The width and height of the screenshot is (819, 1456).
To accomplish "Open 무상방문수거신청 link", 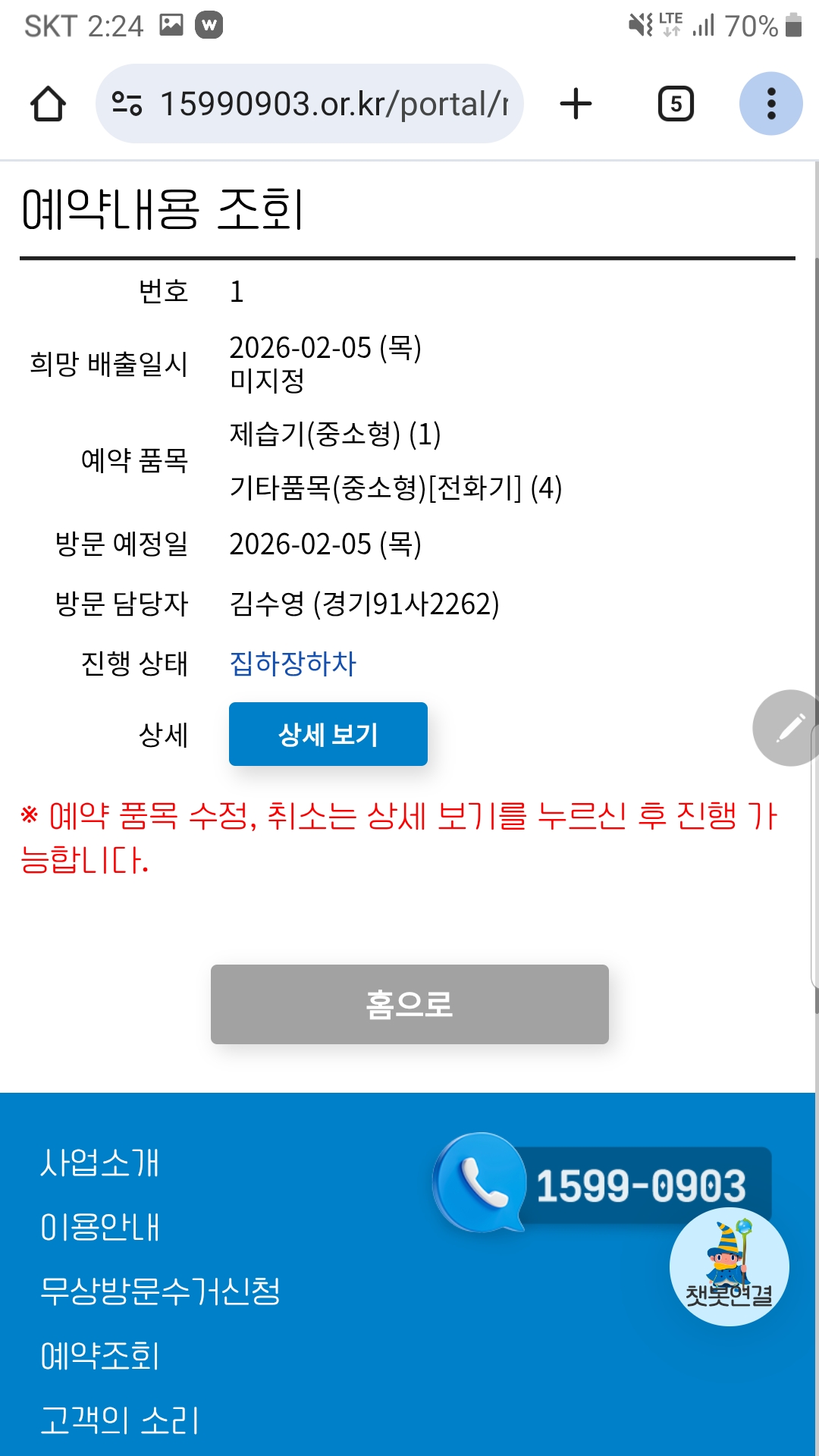I will (x=160, y=1291).
